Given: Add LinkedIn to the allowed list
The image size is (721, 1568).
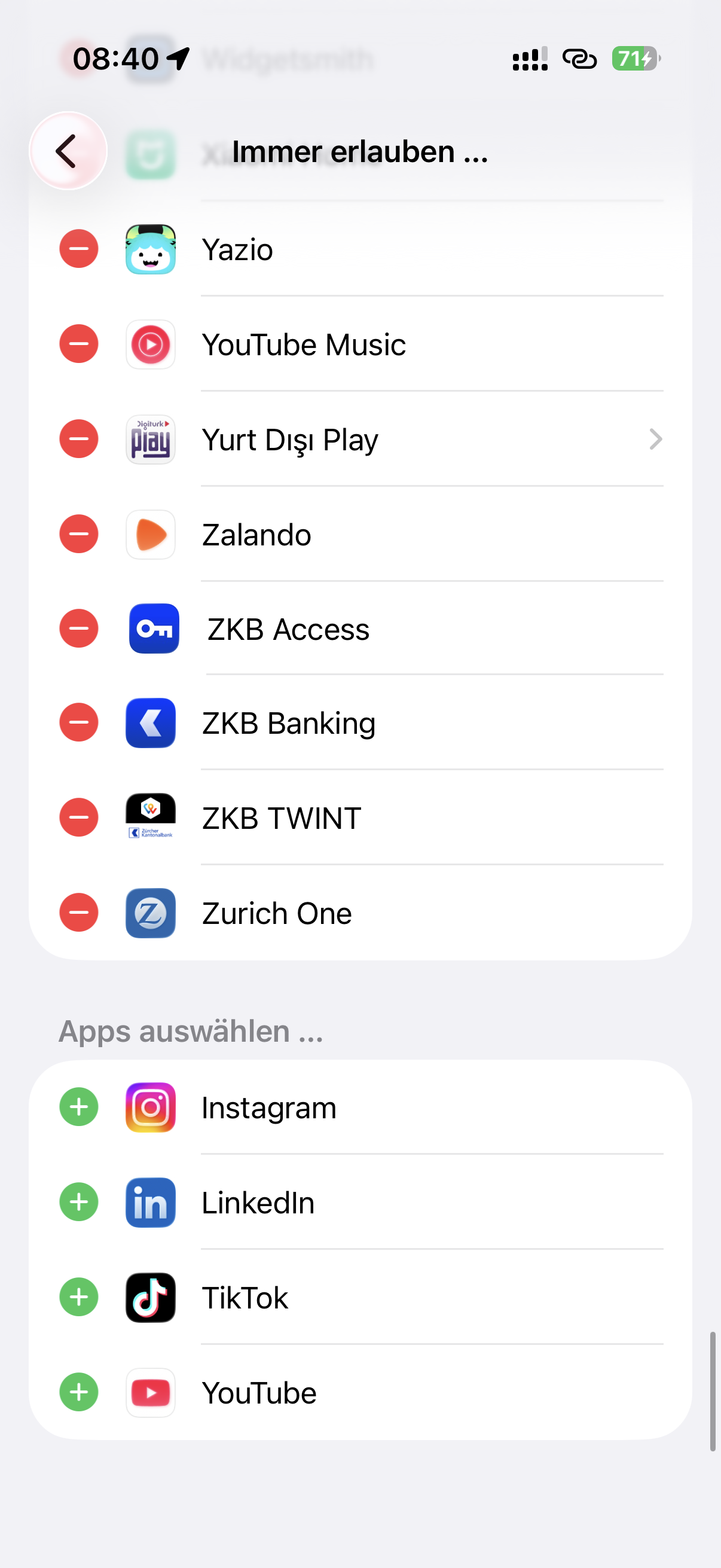Looking at the screenshot, I should 78,1202.
